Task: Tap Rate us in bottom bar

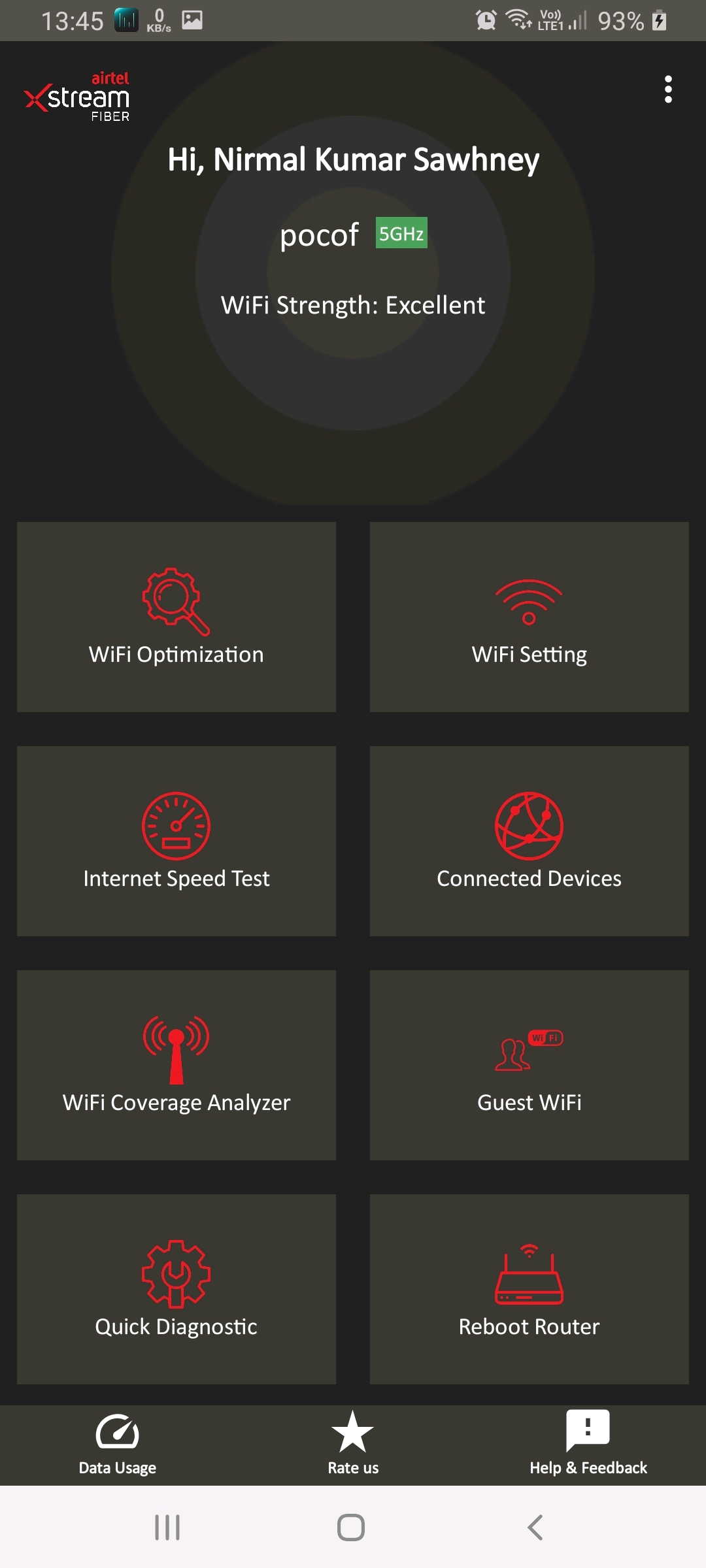Action: click(x=353, y=1445)
